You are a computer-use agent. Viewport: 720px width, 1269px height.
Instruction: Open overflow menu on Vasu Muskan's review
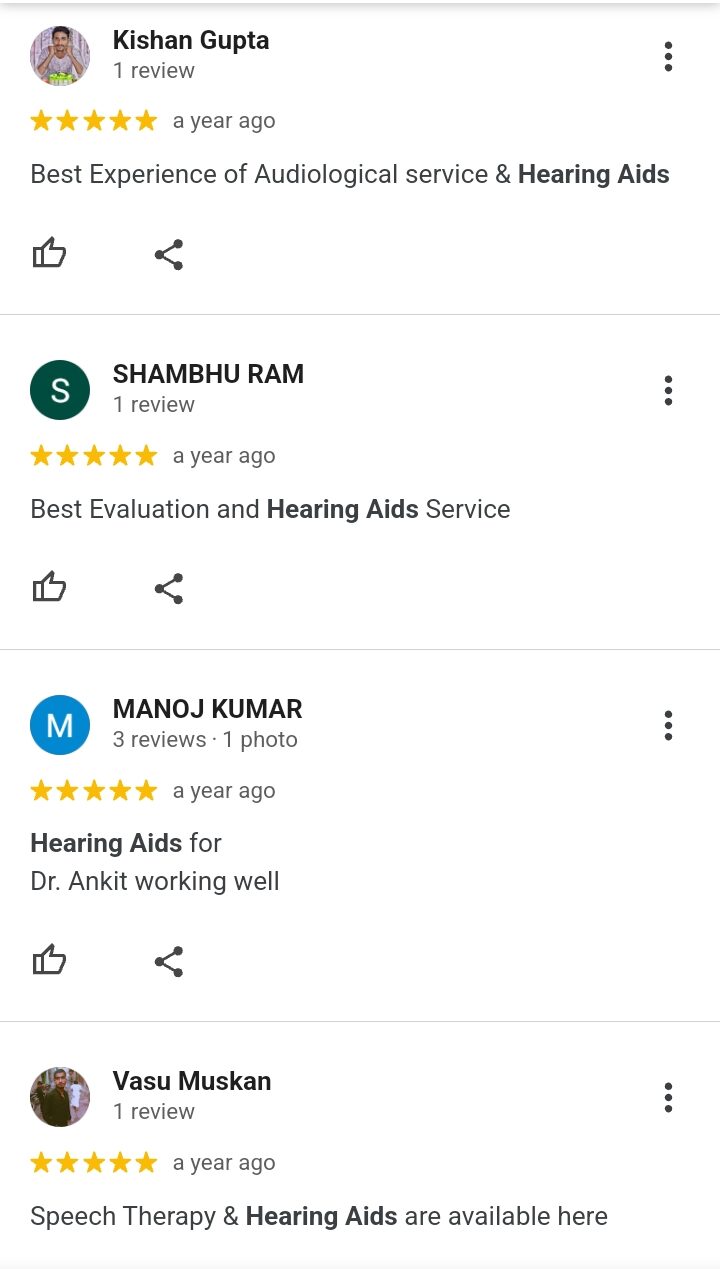668,1097
